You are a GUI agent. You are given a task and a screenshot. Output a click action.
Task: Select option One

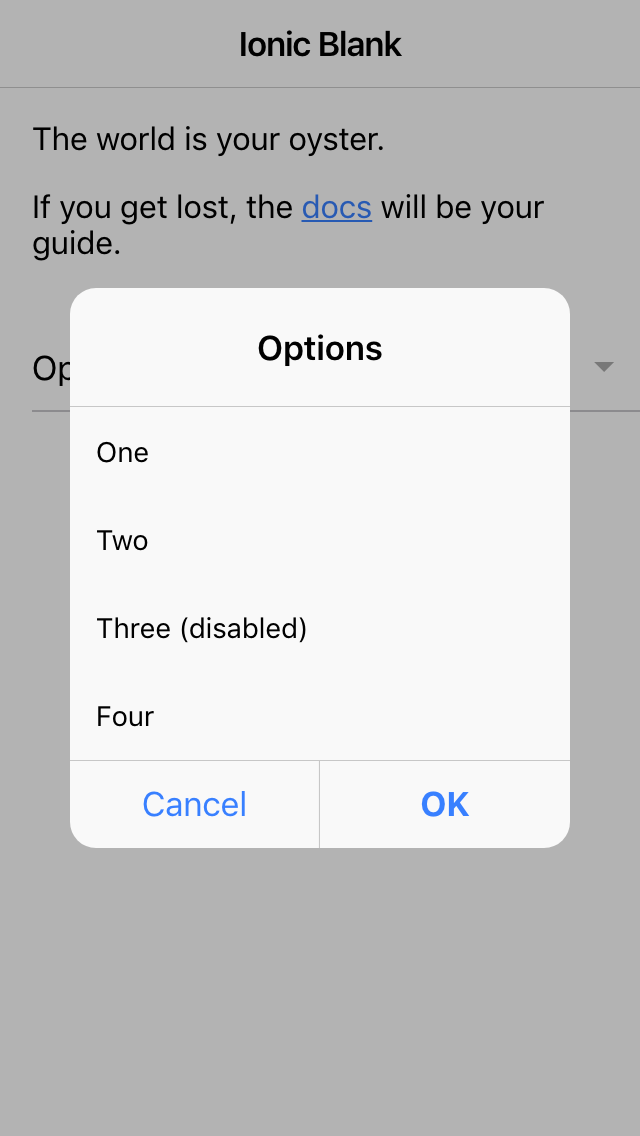(x=320, y=452)
